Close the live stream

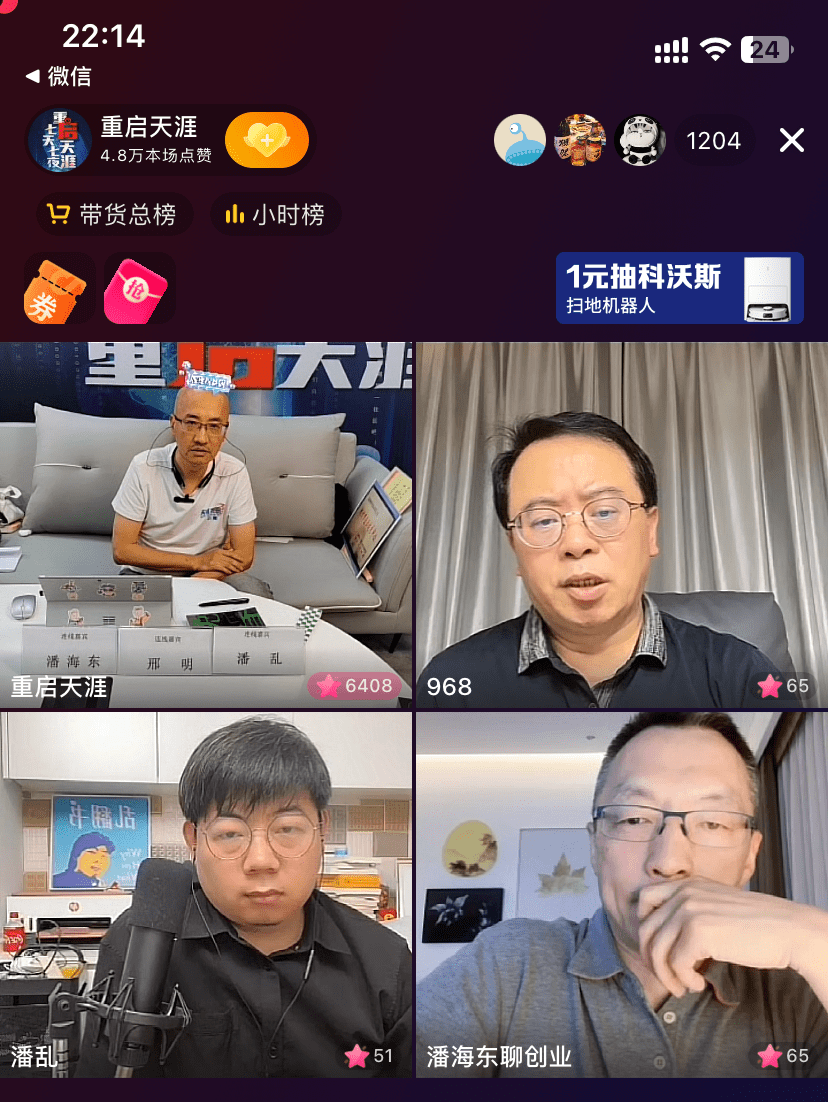(791, 141)
